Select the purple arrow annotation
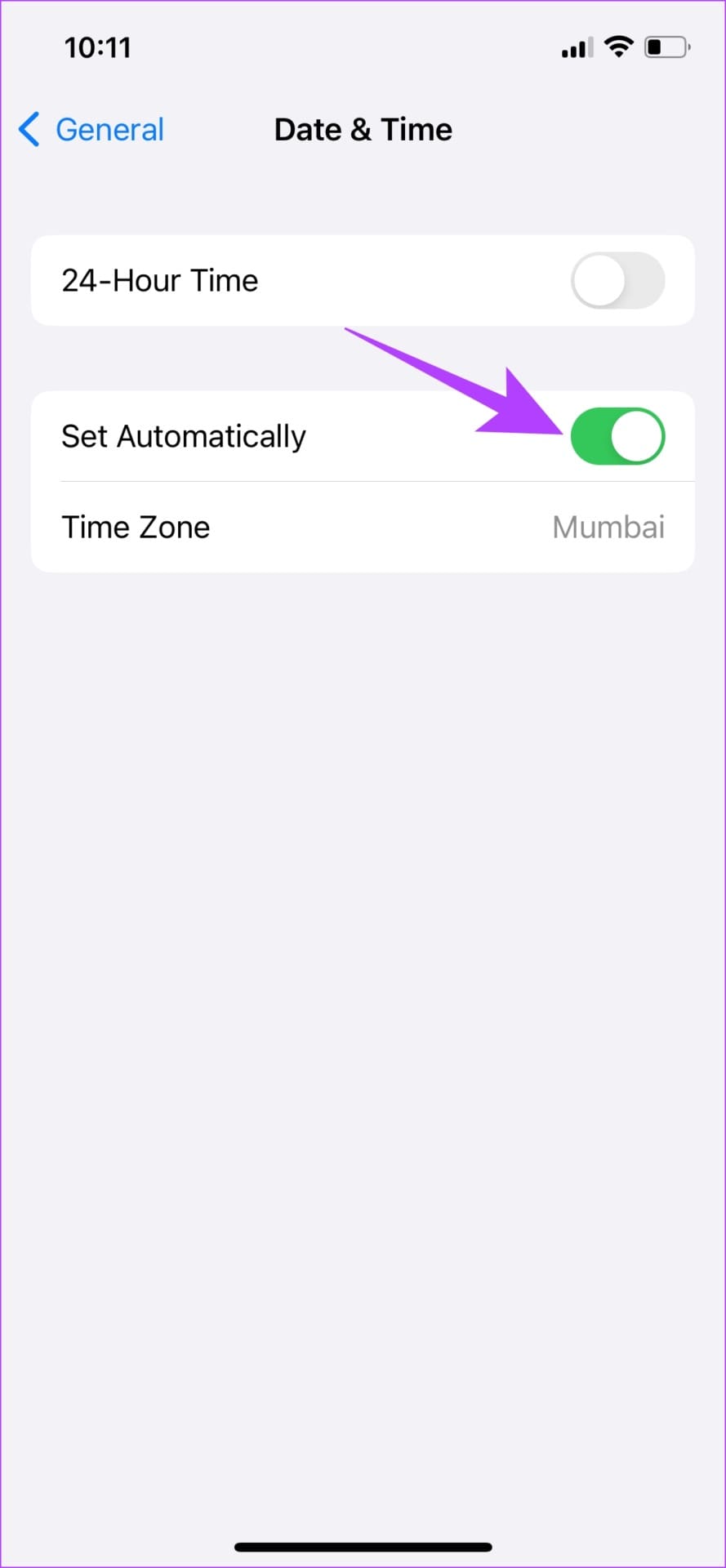 (457, 384)
